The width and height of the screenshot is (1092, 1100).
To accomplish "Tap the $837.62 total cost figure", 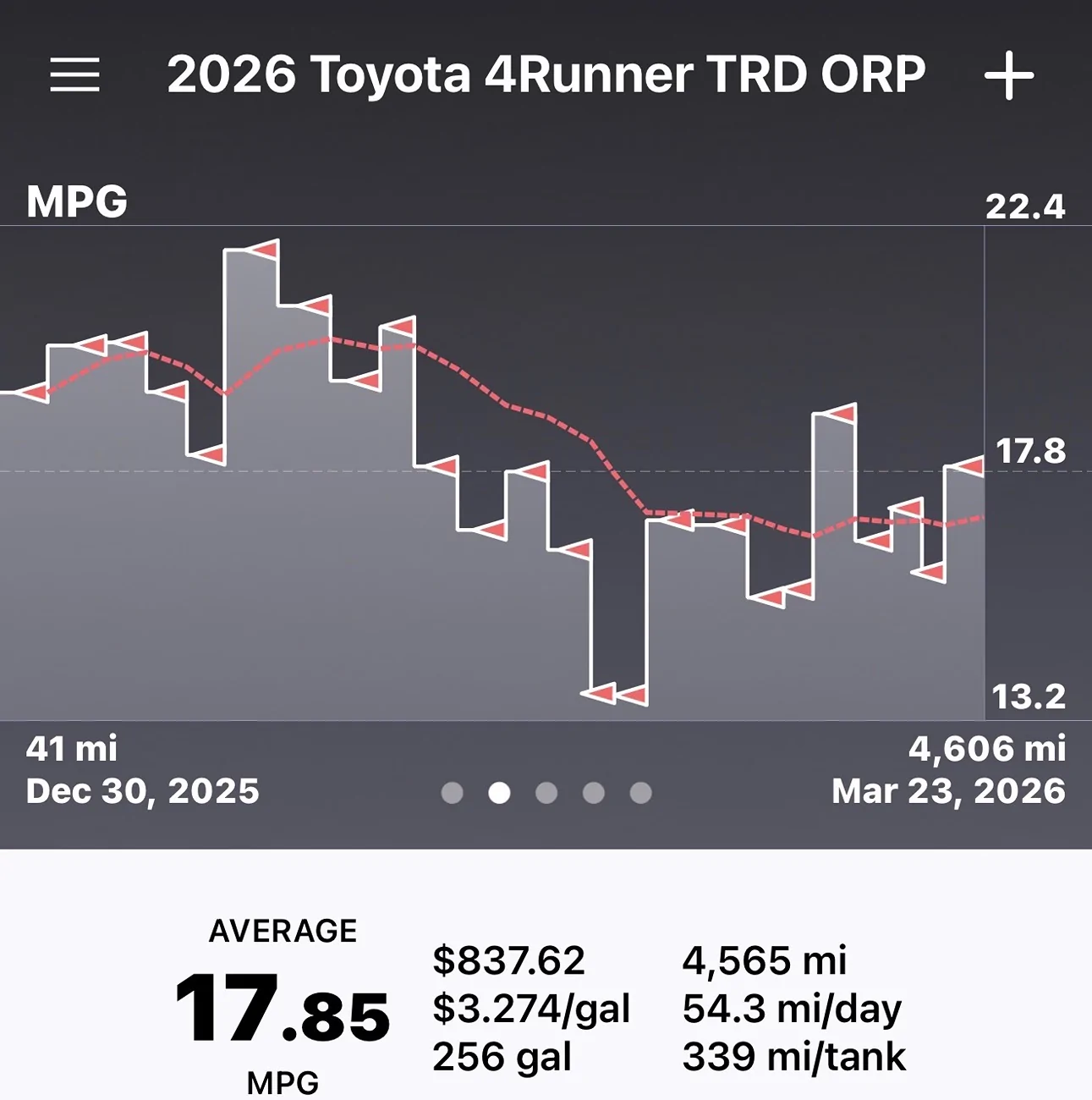I will point(509,961).
